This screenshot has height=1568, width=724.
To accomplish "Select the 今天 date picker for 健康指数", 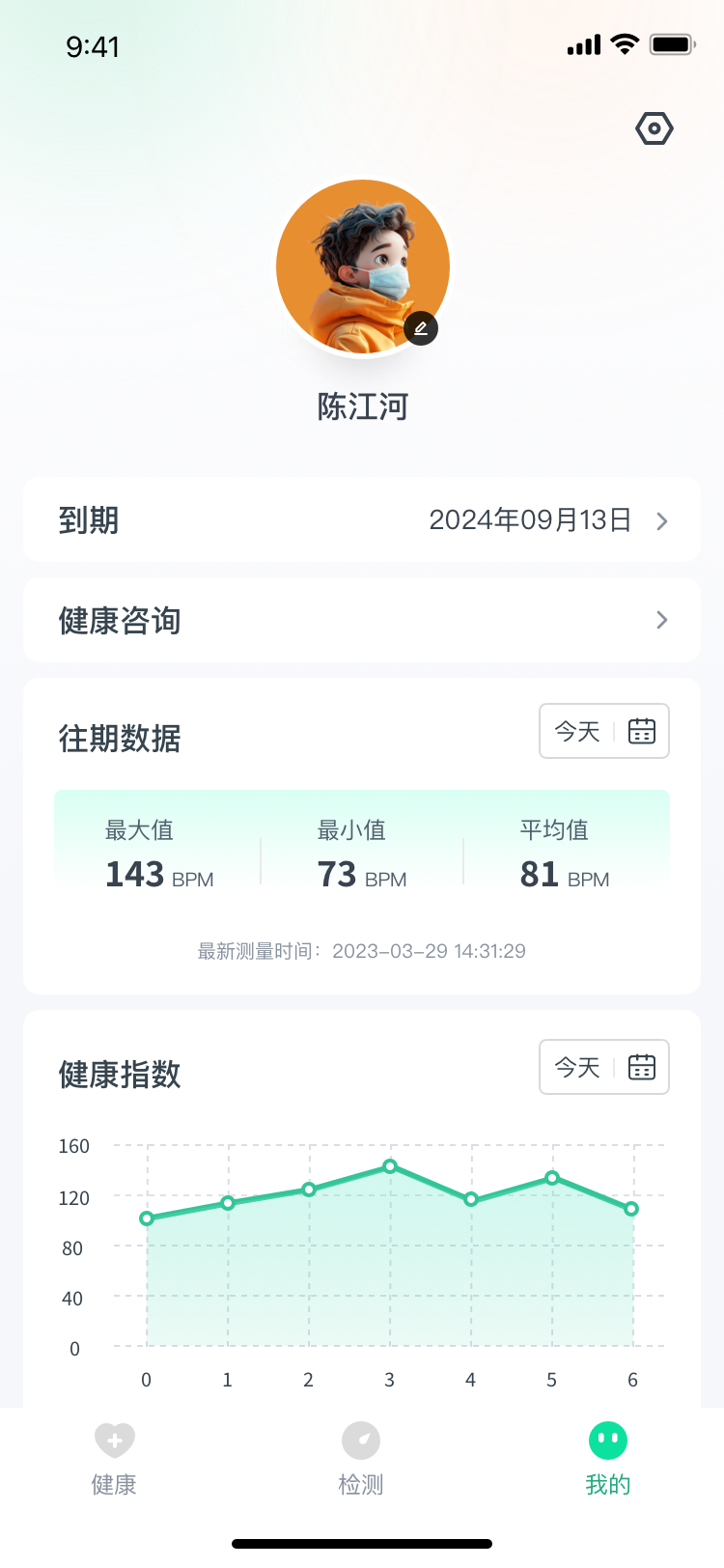I will point(603,1067).
